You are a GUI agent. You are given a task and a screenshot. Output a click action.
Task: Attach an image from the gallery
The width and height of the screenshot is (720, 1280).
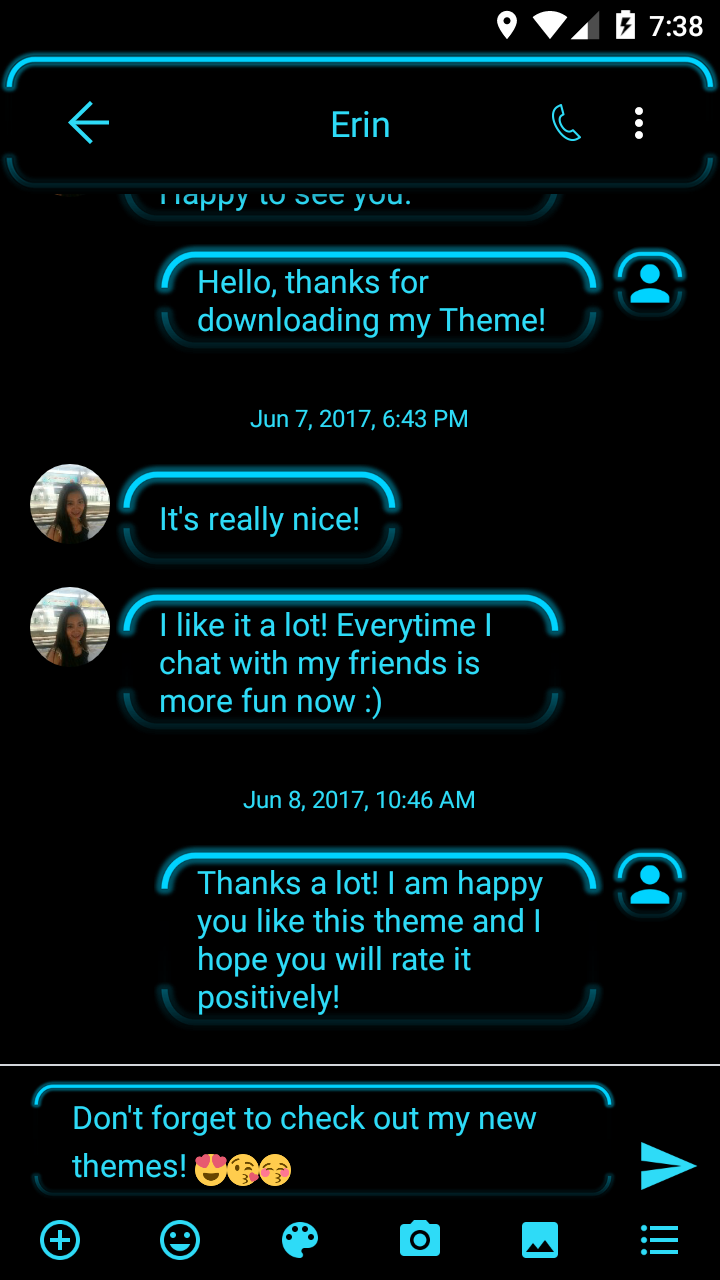(540, 1239)
